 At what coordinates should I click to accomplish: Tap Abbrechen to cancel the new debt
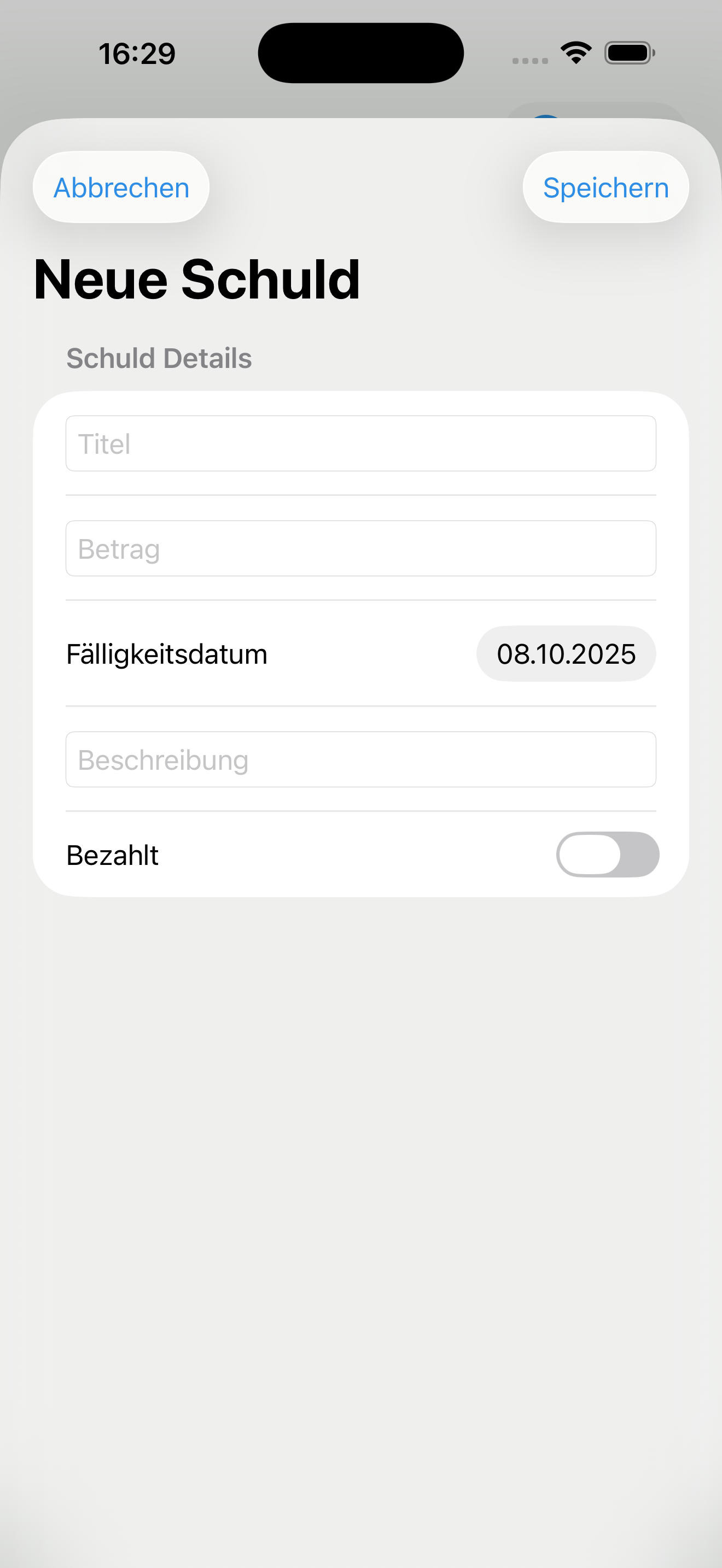click(120, 187)
